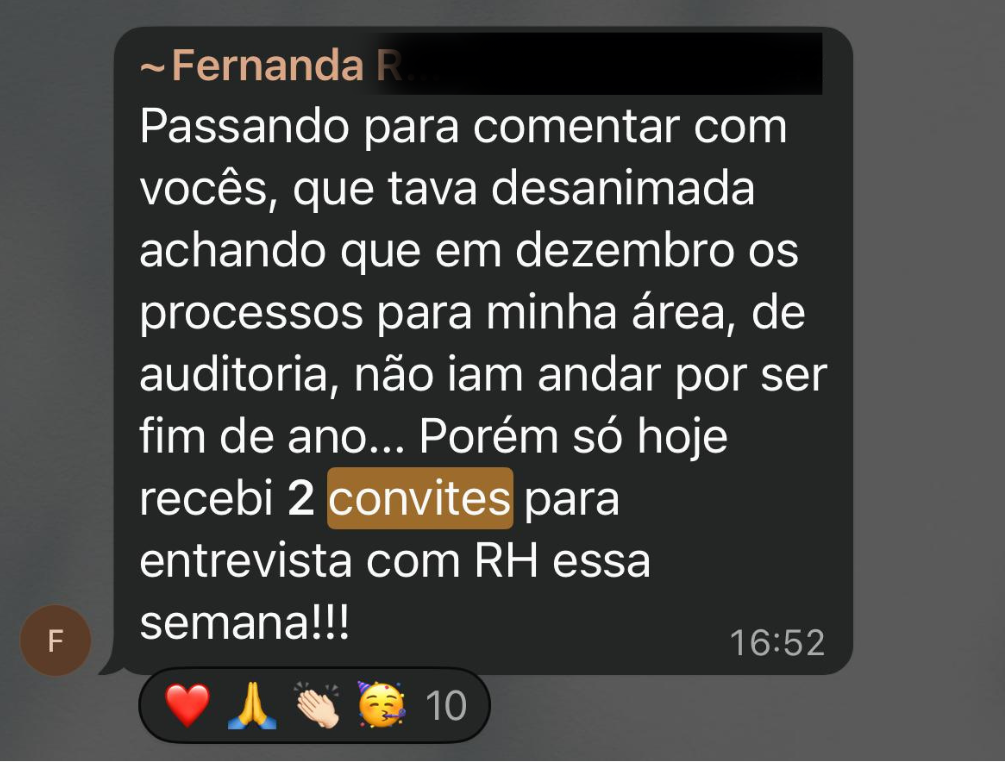Open the reactions pill showing 10 reactions
This screenshot has width=1005, height=762.
(314, 705)
